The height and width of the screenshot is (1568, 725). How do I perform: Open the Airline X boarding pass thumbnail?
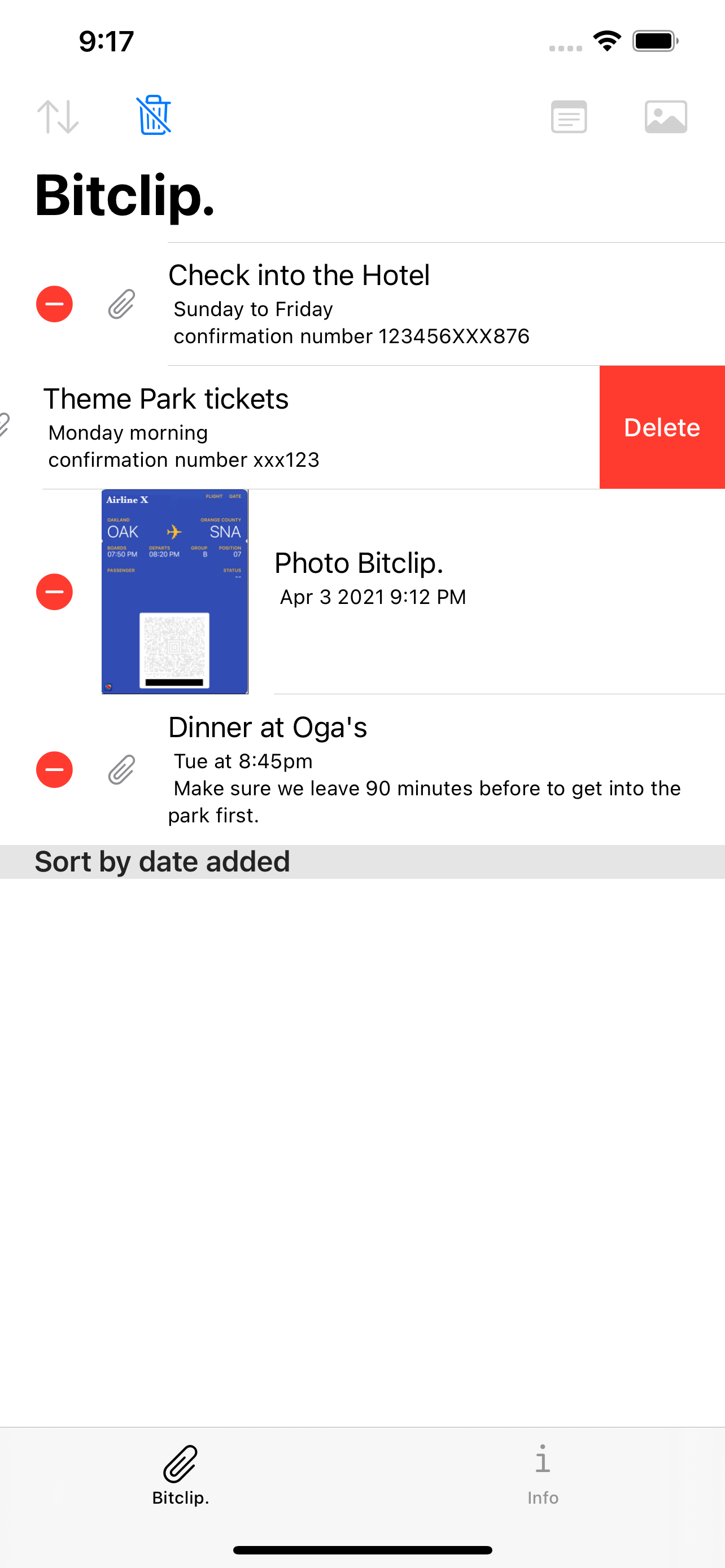[x=174, y=592]
